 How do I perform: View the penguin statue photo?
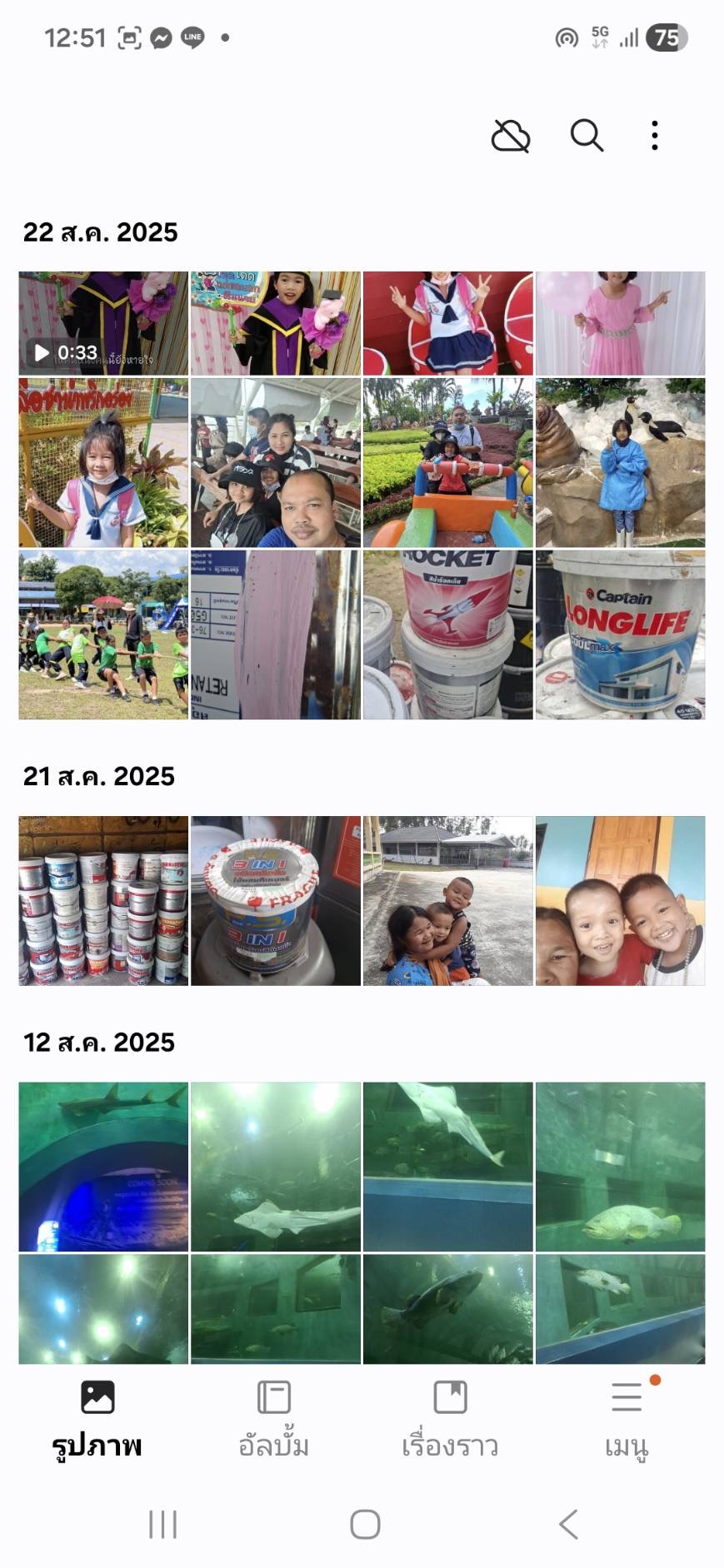tap(620, 462)
